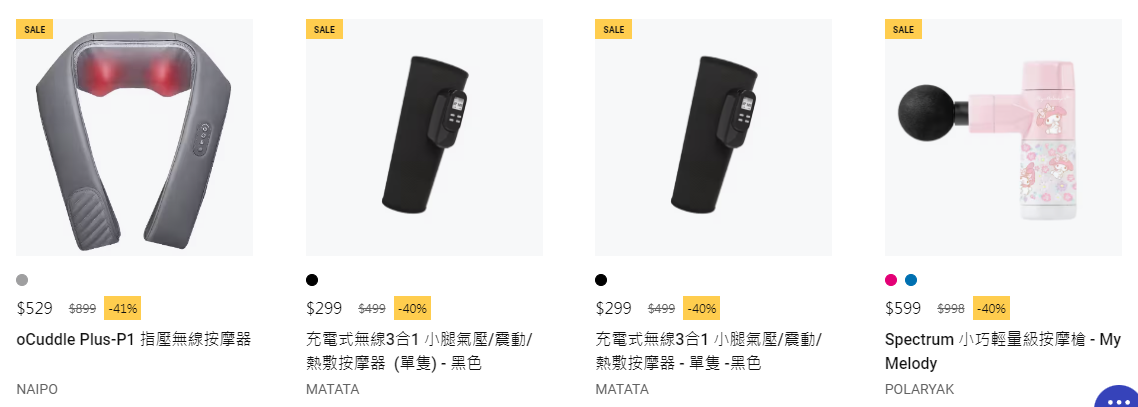The width and height of the screenshot is (1138, 407).
Task: View NAIPO brand products
Action: 37,389
